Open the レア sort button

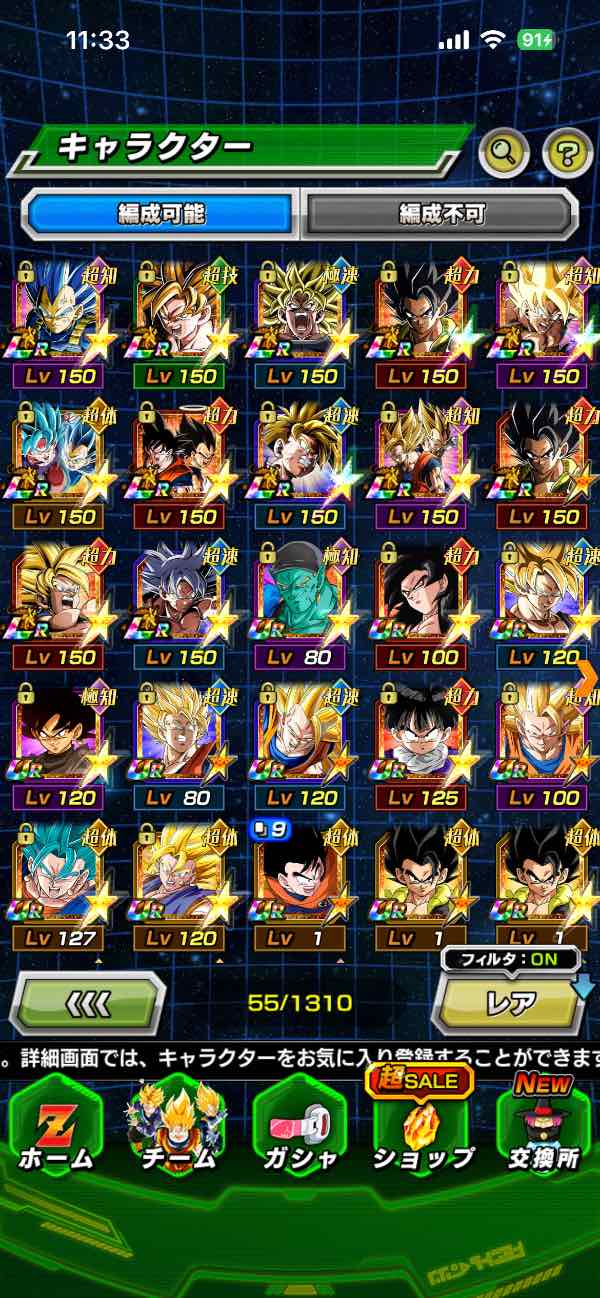[510, 1002]
